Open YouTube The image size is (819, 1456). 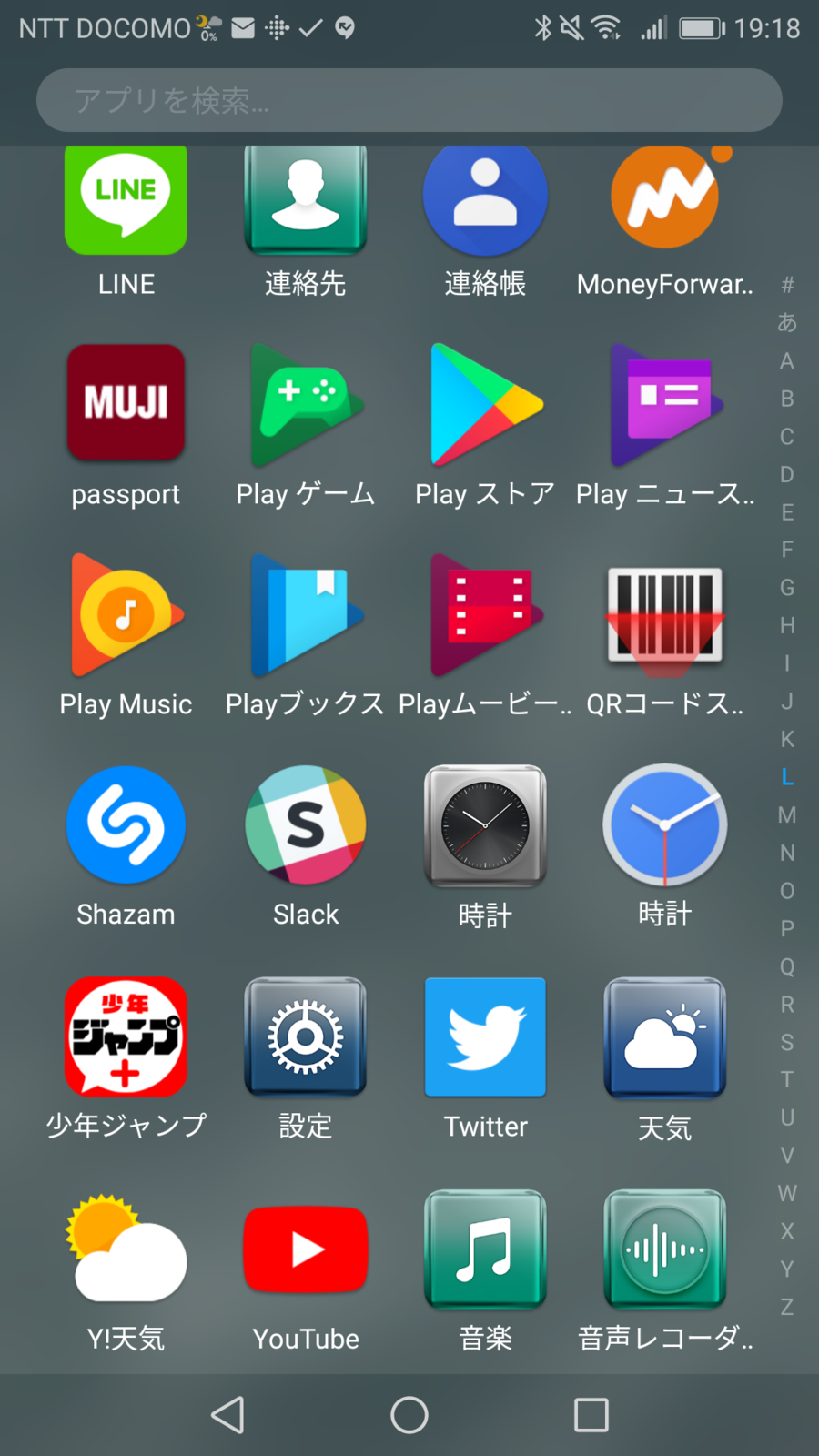(x=306, y=1249)
